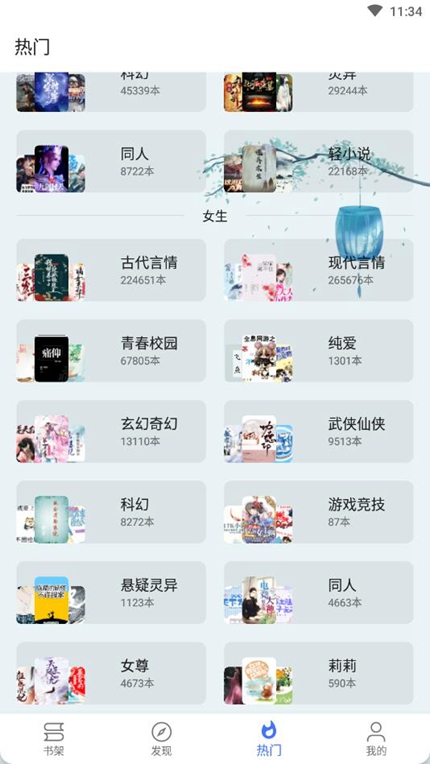Image resolution: width=430 pixels, height=764 pixels.
Task: Open the 我的 profile tab
Action: tap(376, 739)
